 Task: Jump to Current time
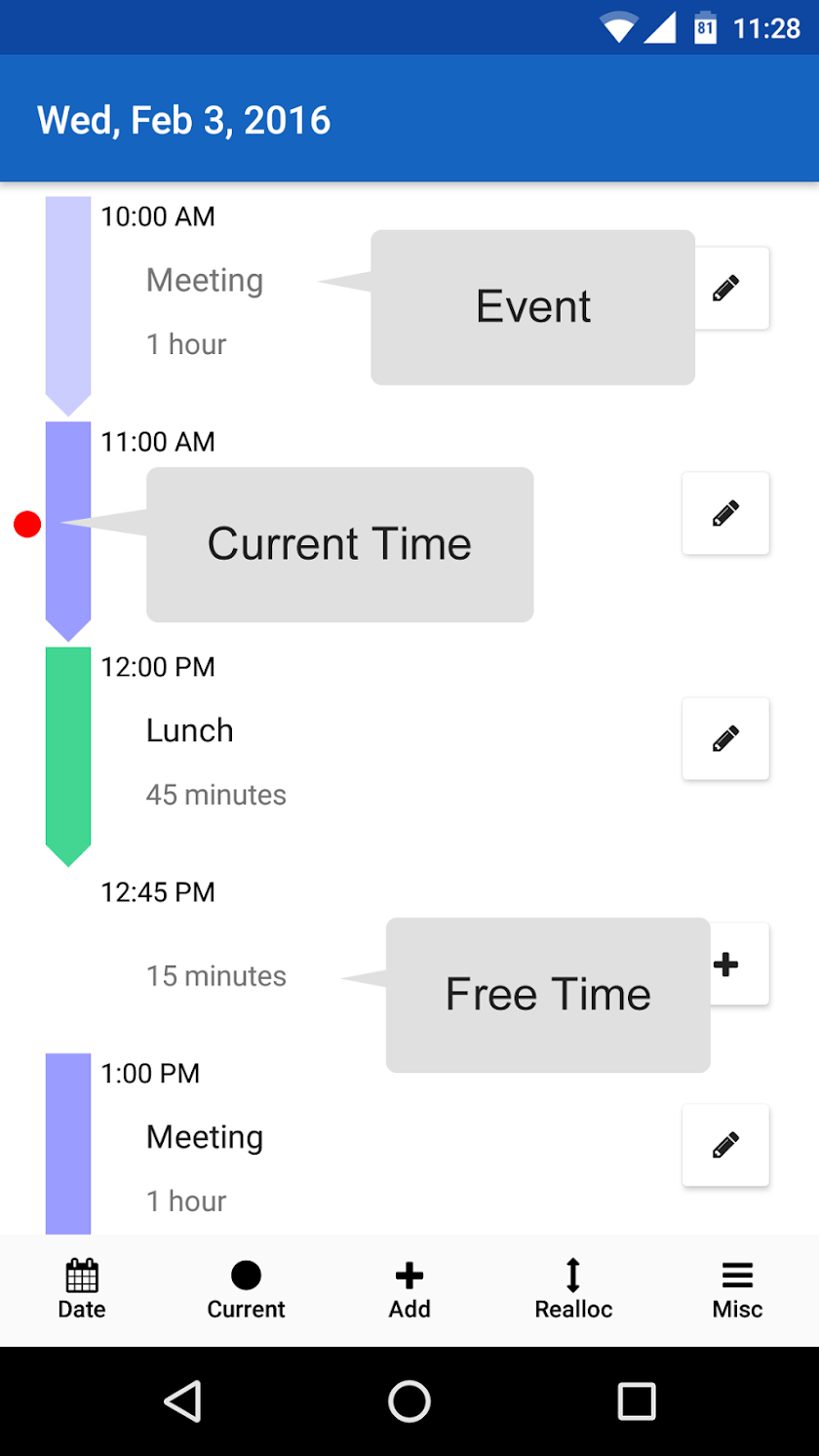pos(246,1289)
